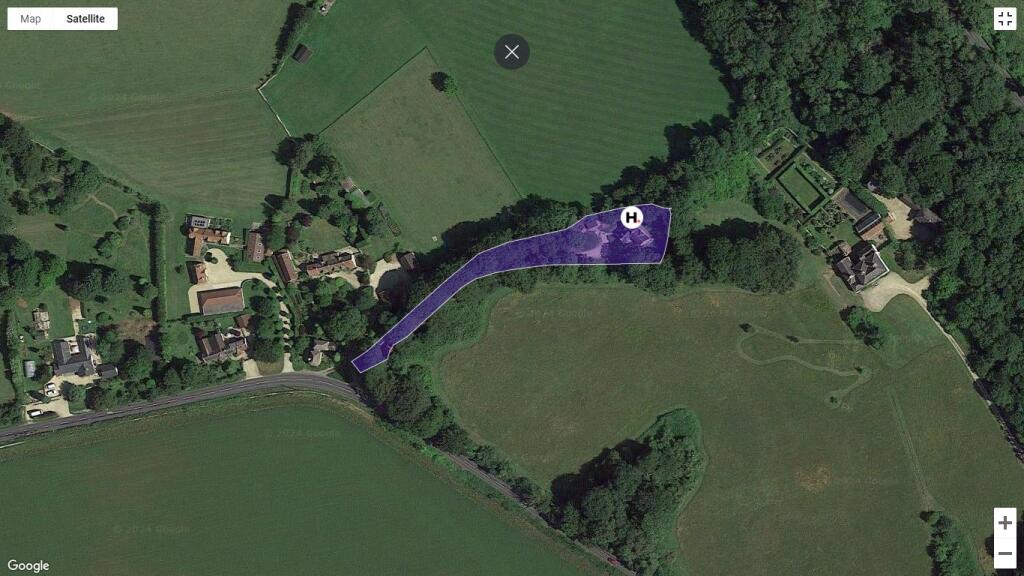Exit fullscreen map mode

[1004, 19]
